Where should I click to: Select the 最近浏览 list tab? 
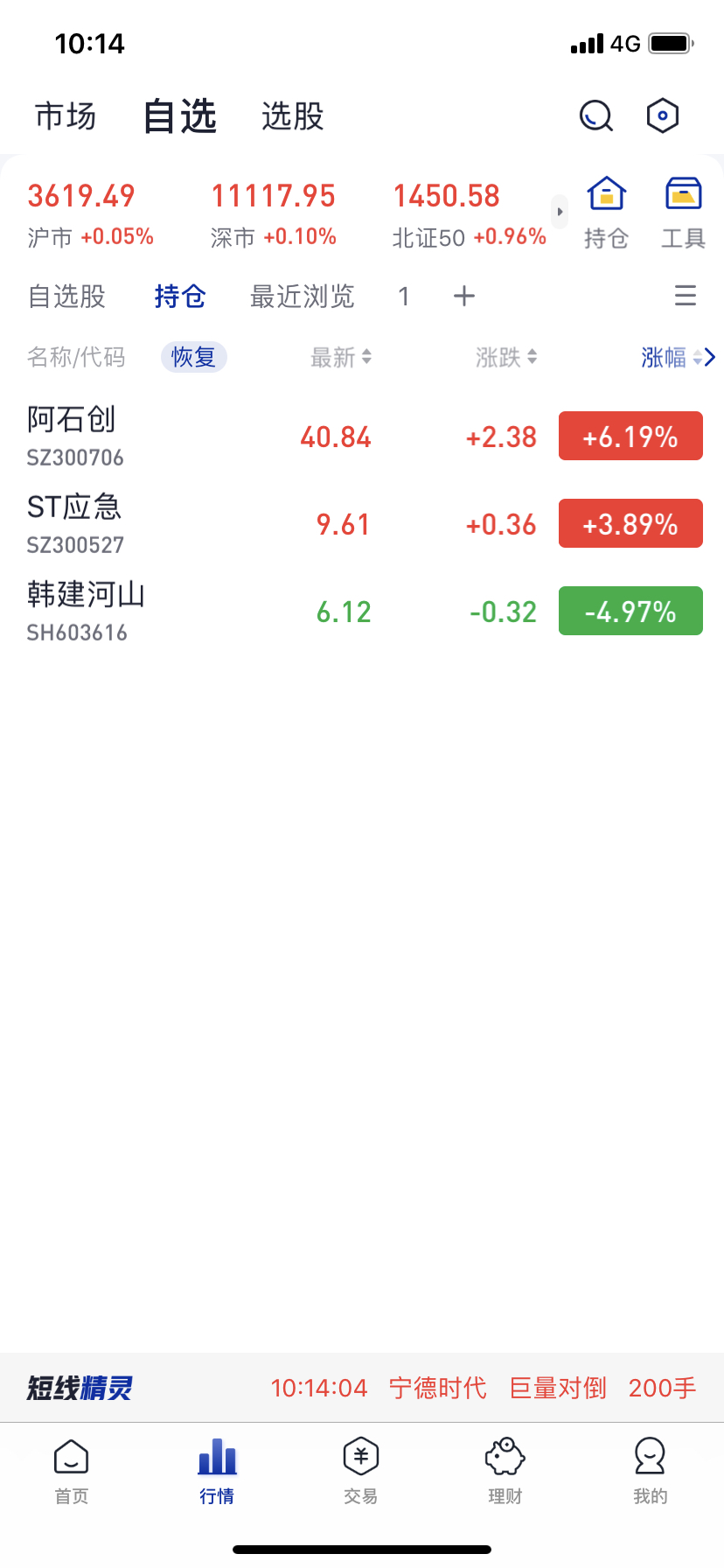click(x=302, y=297)
